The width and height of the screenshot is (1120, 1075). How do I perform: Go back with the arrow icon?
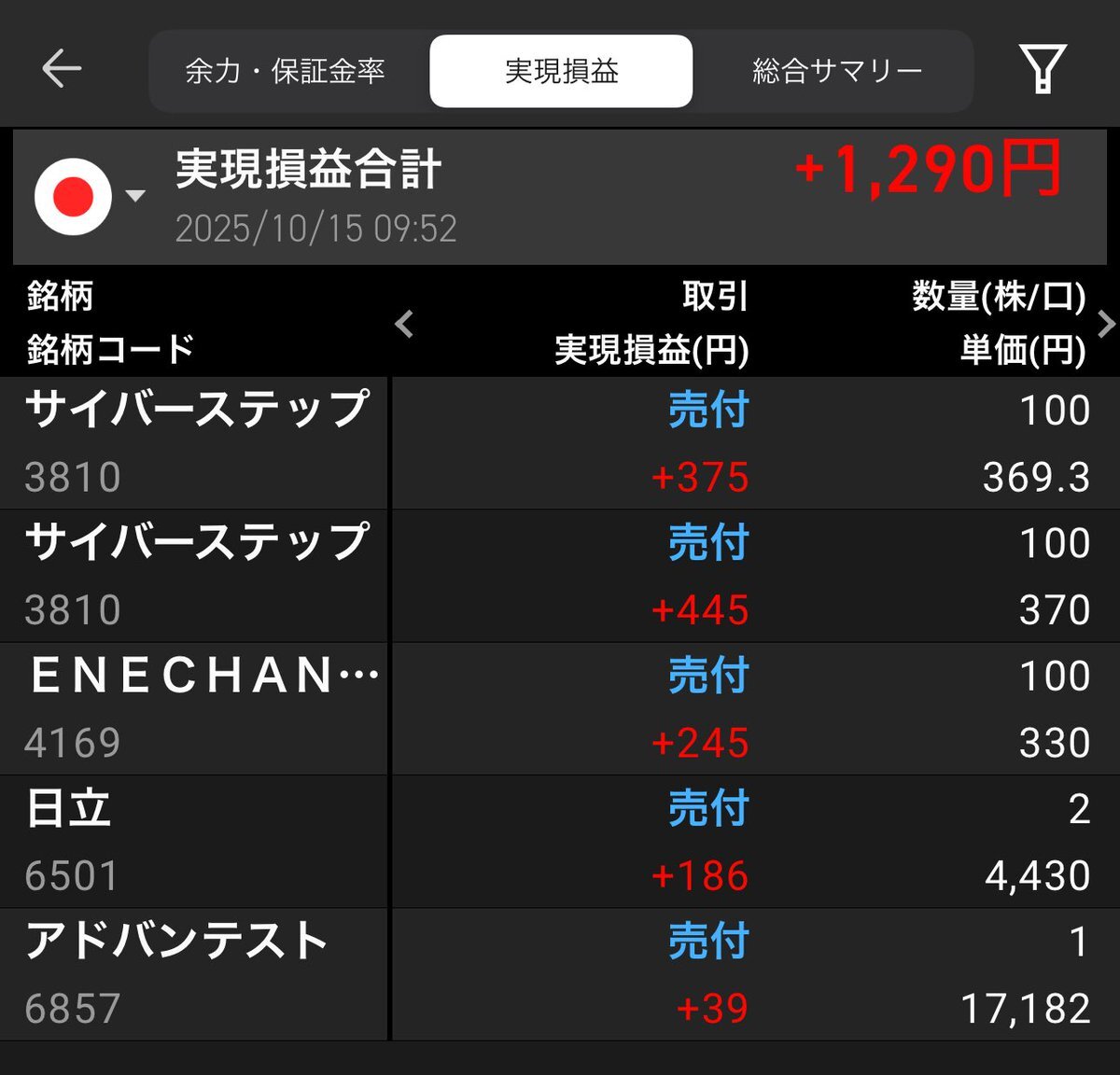click(x=62, y=69)
